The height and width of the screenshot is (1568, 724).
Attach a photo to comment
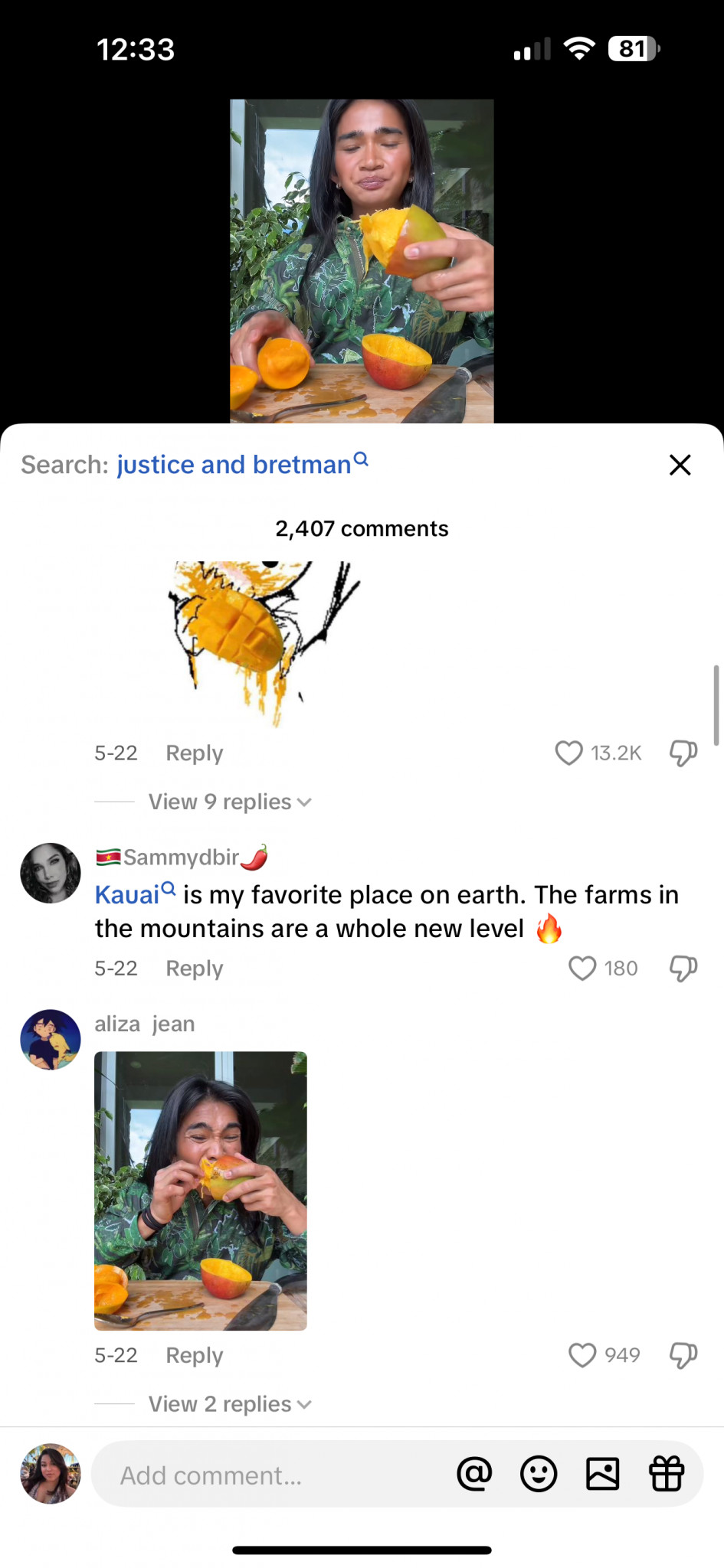click(x=603, y=1474)
